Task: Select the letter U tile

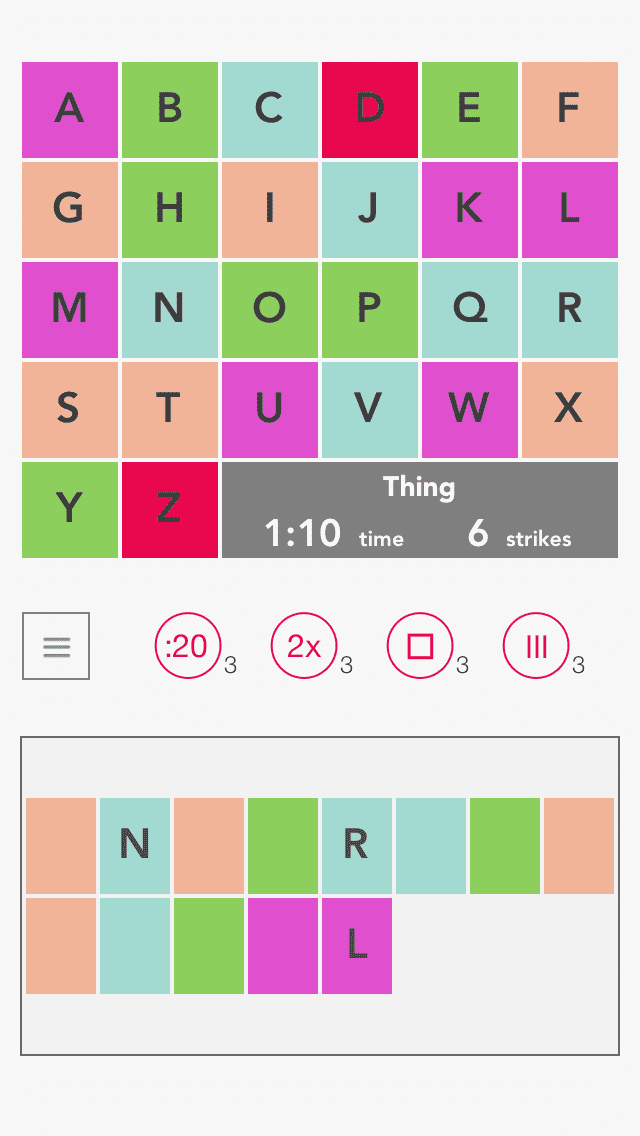Action: [270, 410]
